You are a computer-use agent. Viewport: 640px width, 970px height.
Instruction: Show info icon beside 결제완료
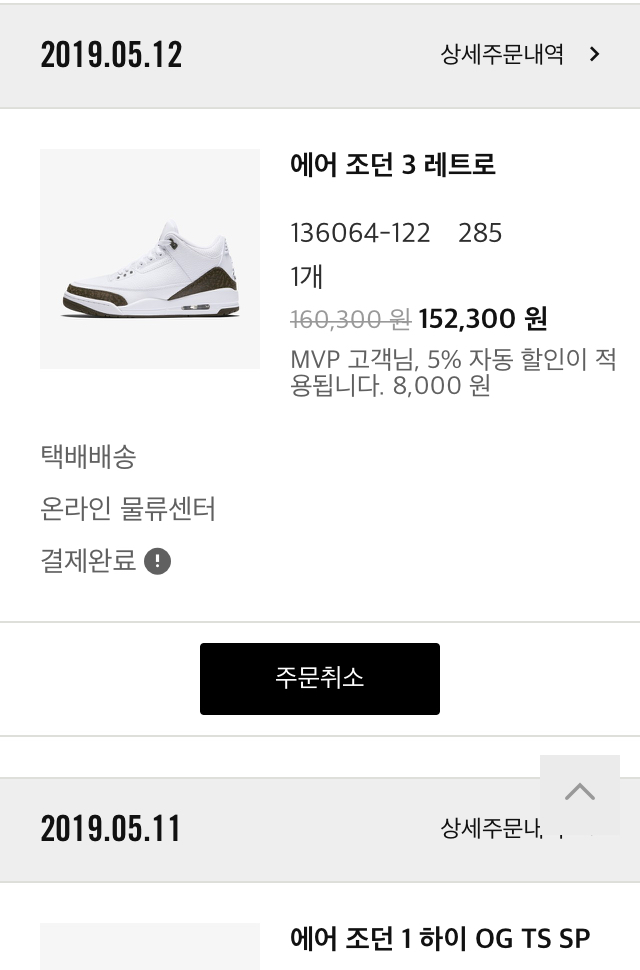[158, 561]
